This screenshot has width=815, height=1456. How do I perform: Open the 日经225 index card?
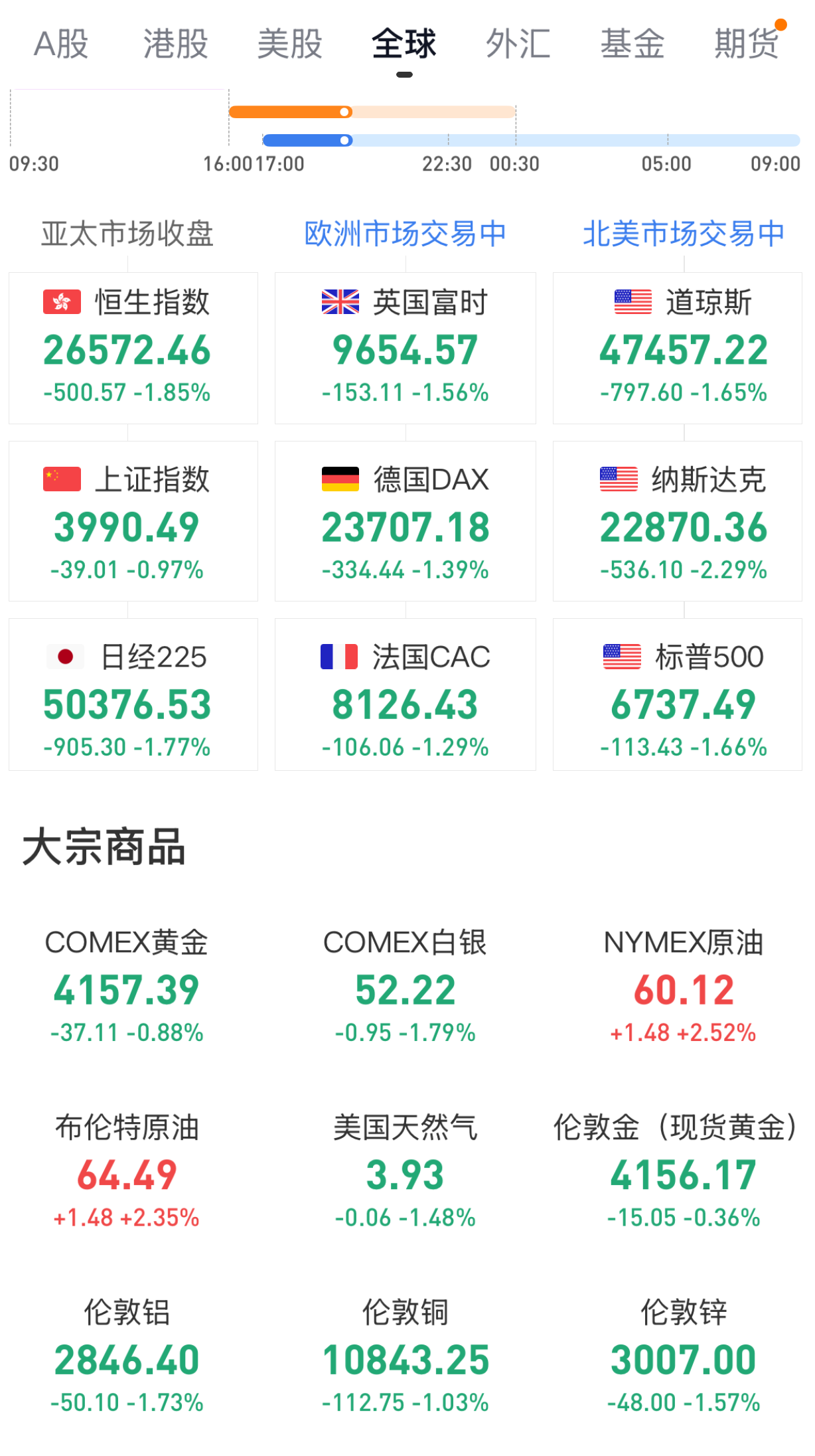click(x=133, y=694)
